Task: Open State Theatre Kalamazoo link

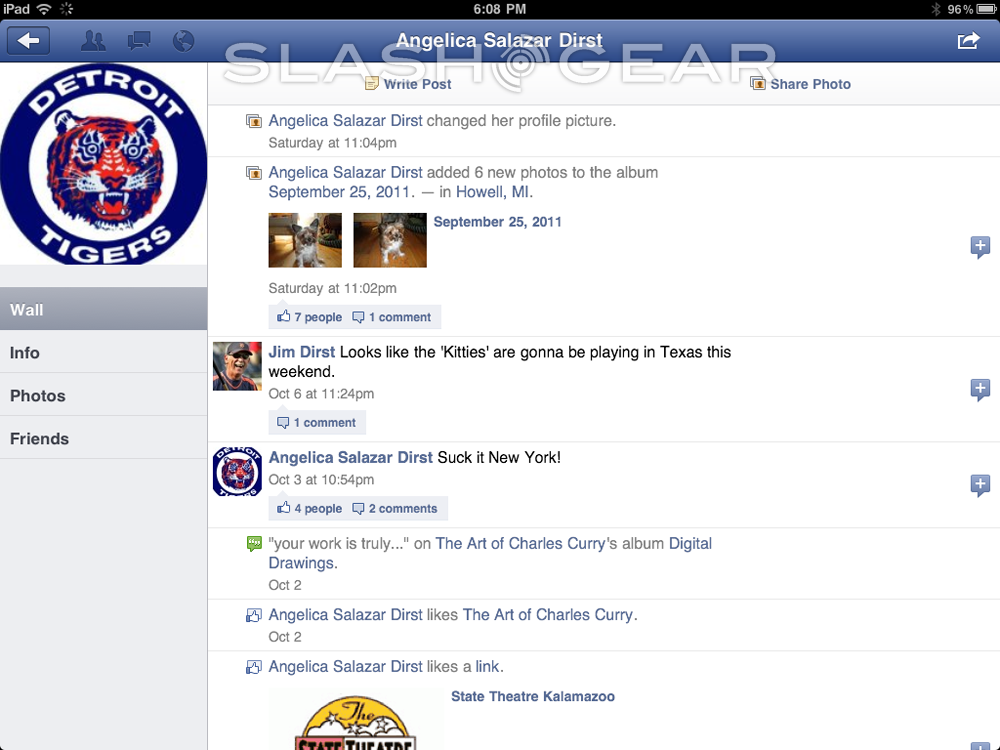Action: pos(533,696)
